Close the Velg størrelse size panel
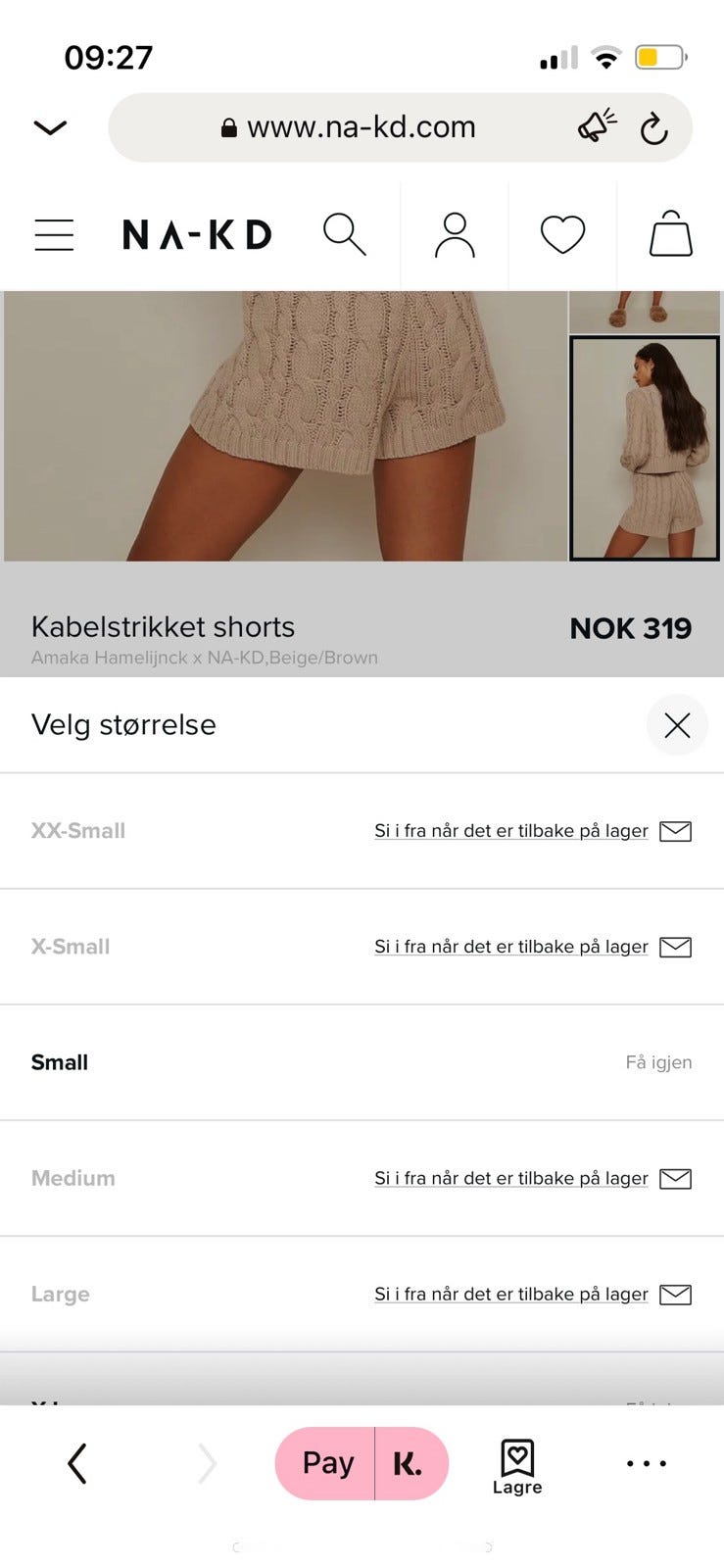The image size is (724, 1568). [x=677, y=725]
